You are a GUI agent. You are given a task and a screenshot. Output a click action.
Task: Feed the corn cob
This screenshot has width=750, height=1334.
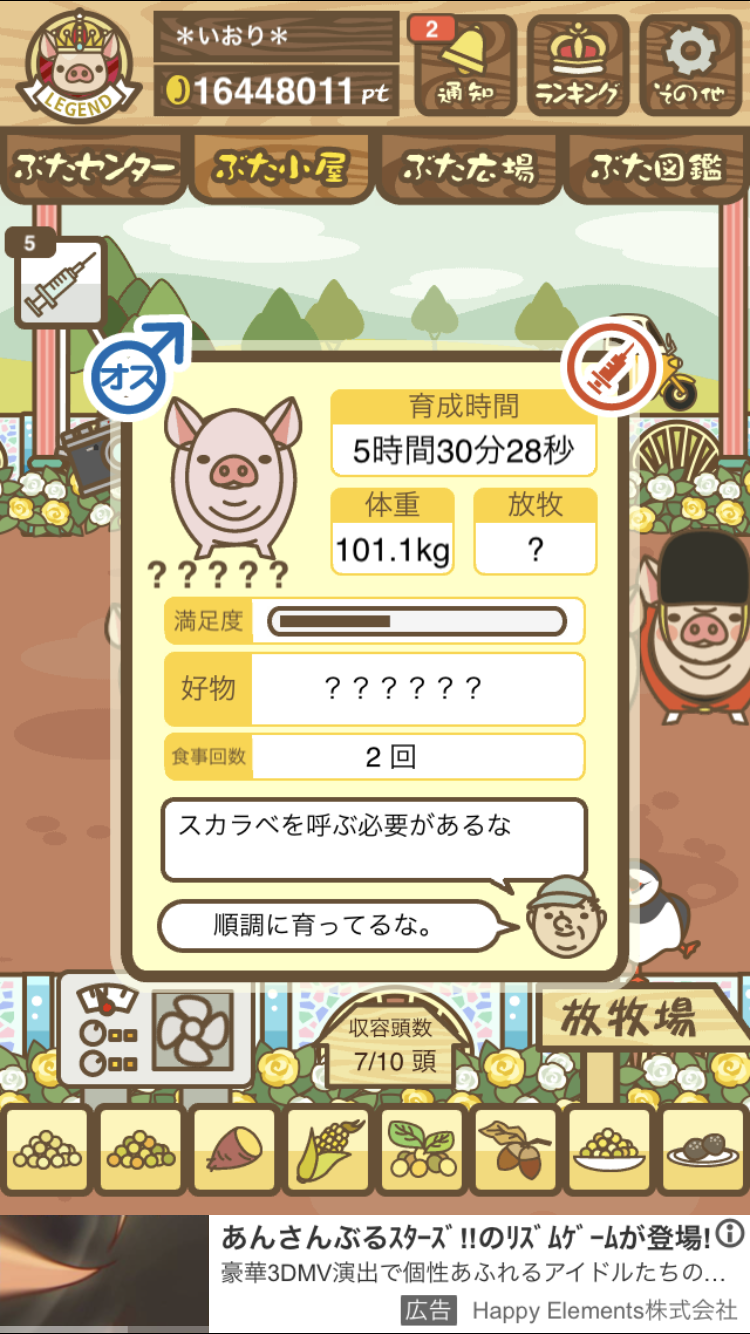(327, 1150)
